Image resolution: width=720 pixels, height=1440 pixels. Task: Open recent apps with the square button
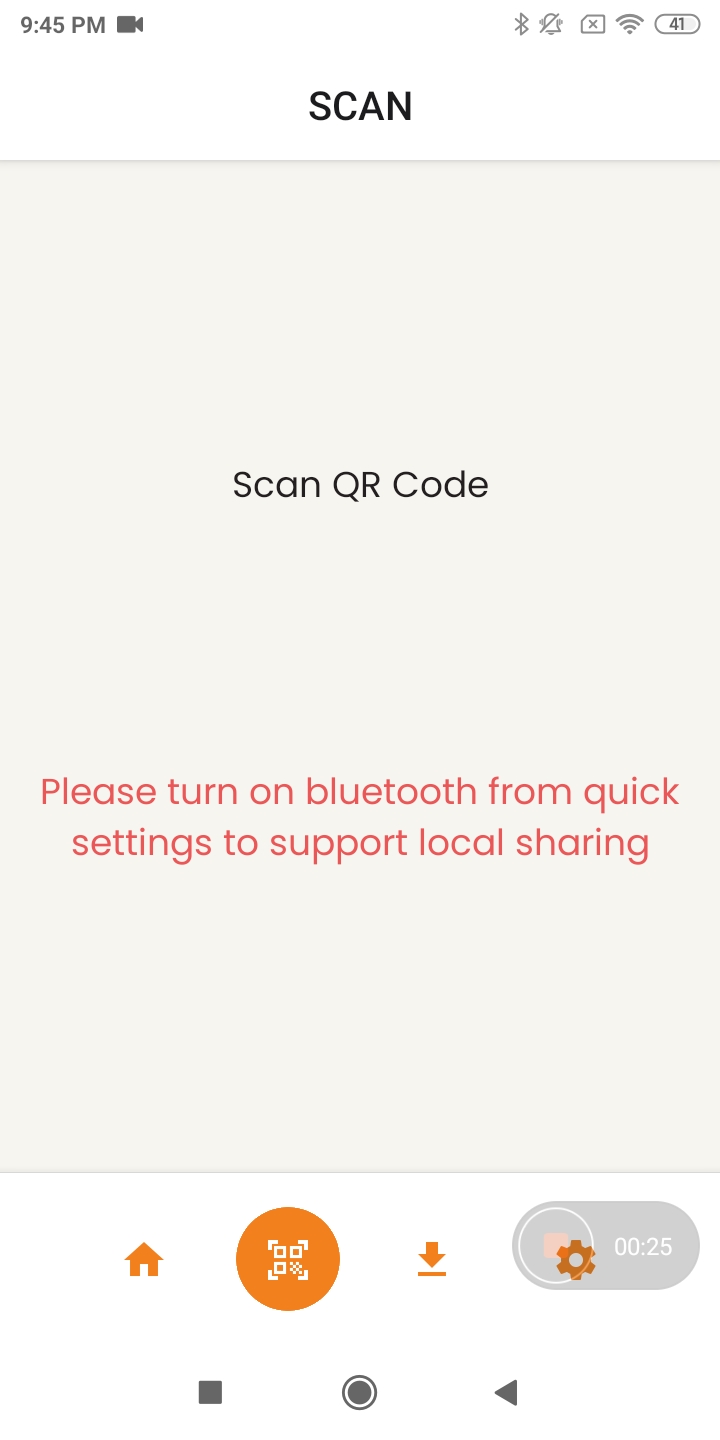(210, 1392)
